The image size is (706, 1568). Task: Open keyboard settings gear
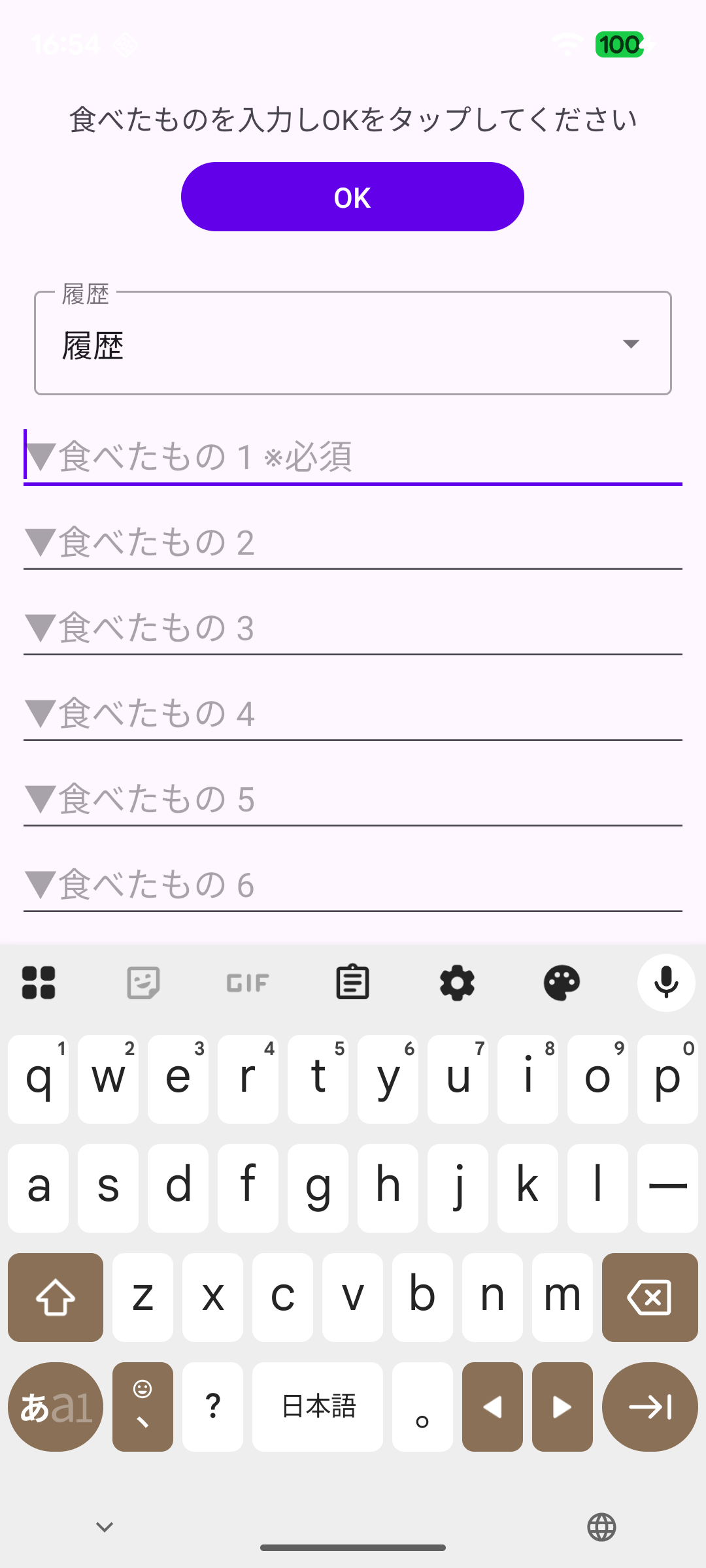[x=457, y=983]
